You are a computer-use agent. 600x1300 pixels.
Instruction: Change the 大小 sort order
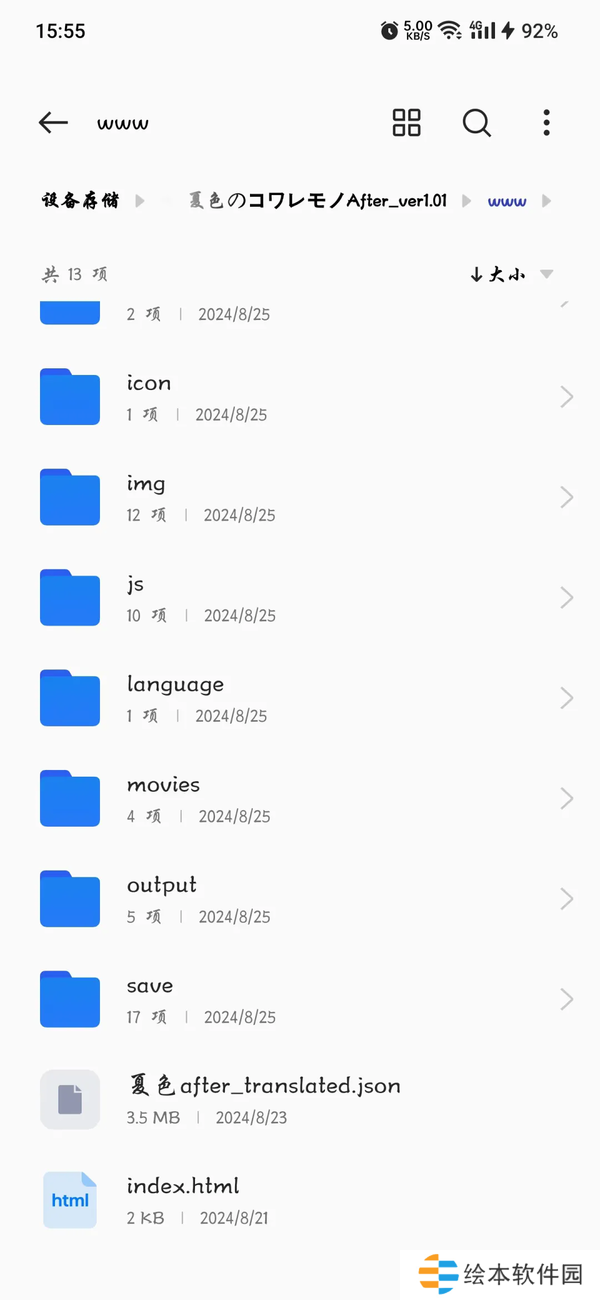point(510,275)
